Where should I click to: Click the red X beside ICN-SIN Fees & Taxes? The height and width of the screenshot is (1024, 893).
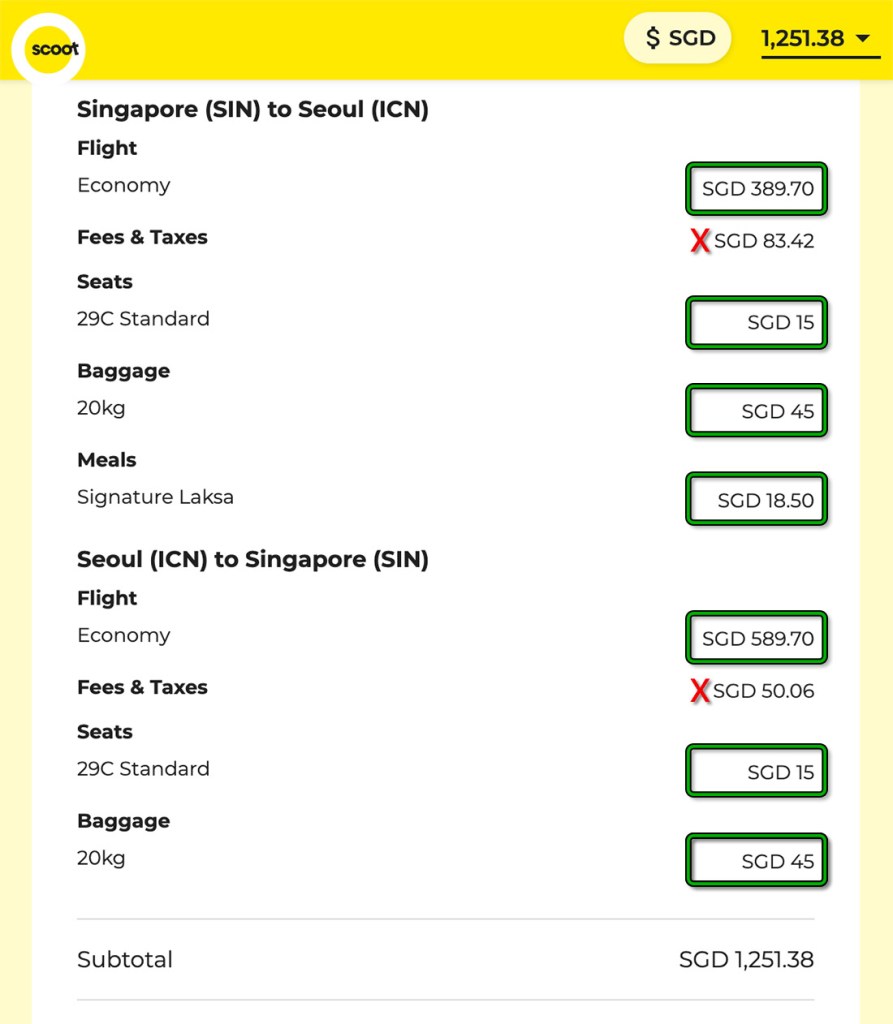click(x=699, y=690)
